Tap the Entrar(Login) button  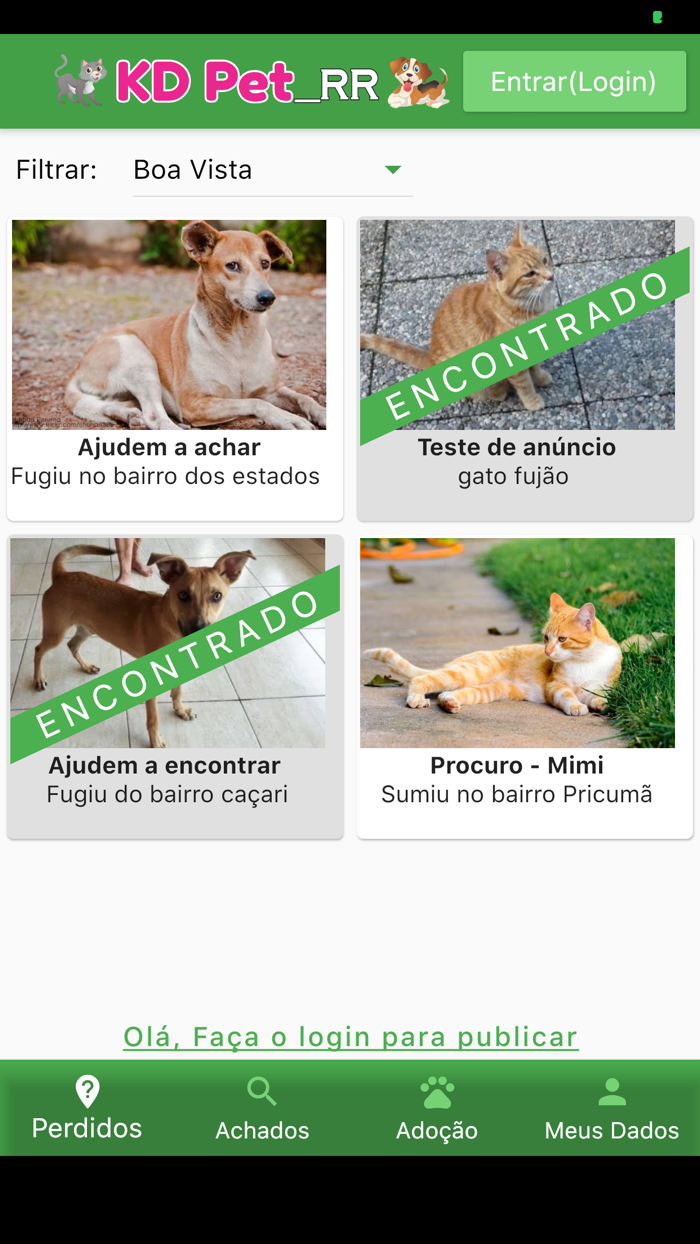point(574,82)
